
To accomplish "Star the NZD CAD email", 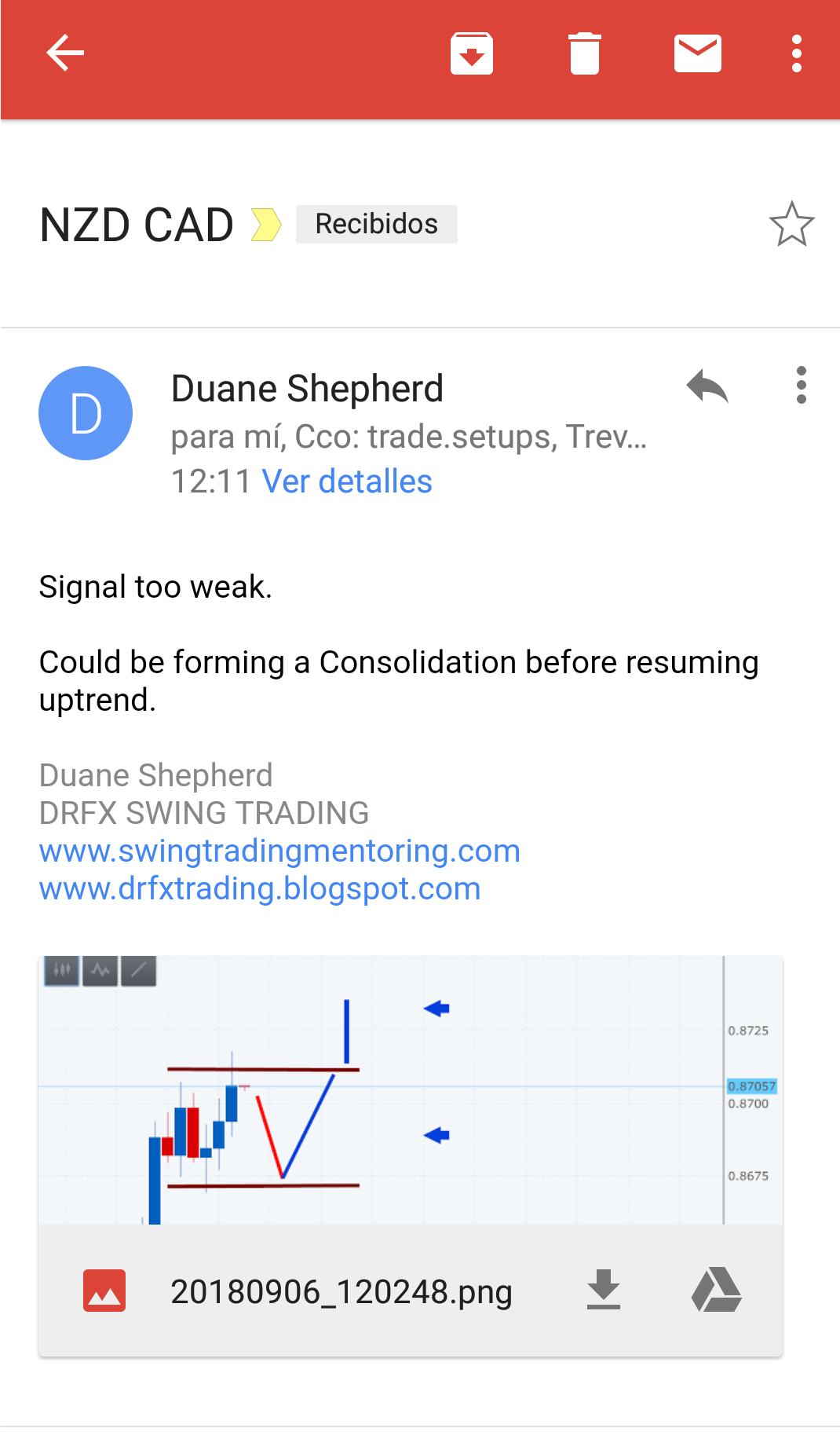I will (x=791, y=224).
